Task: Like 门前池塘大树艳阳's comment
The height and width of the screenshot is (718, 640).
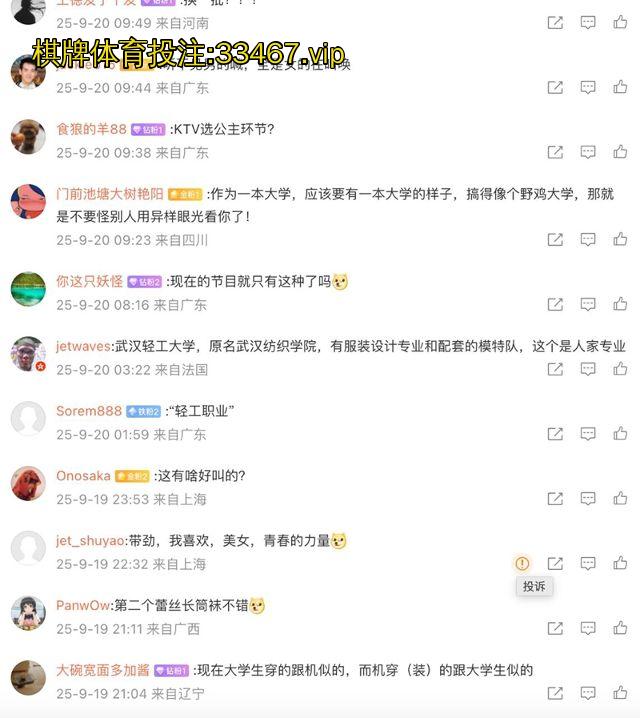Action: [x=621, y=240]
